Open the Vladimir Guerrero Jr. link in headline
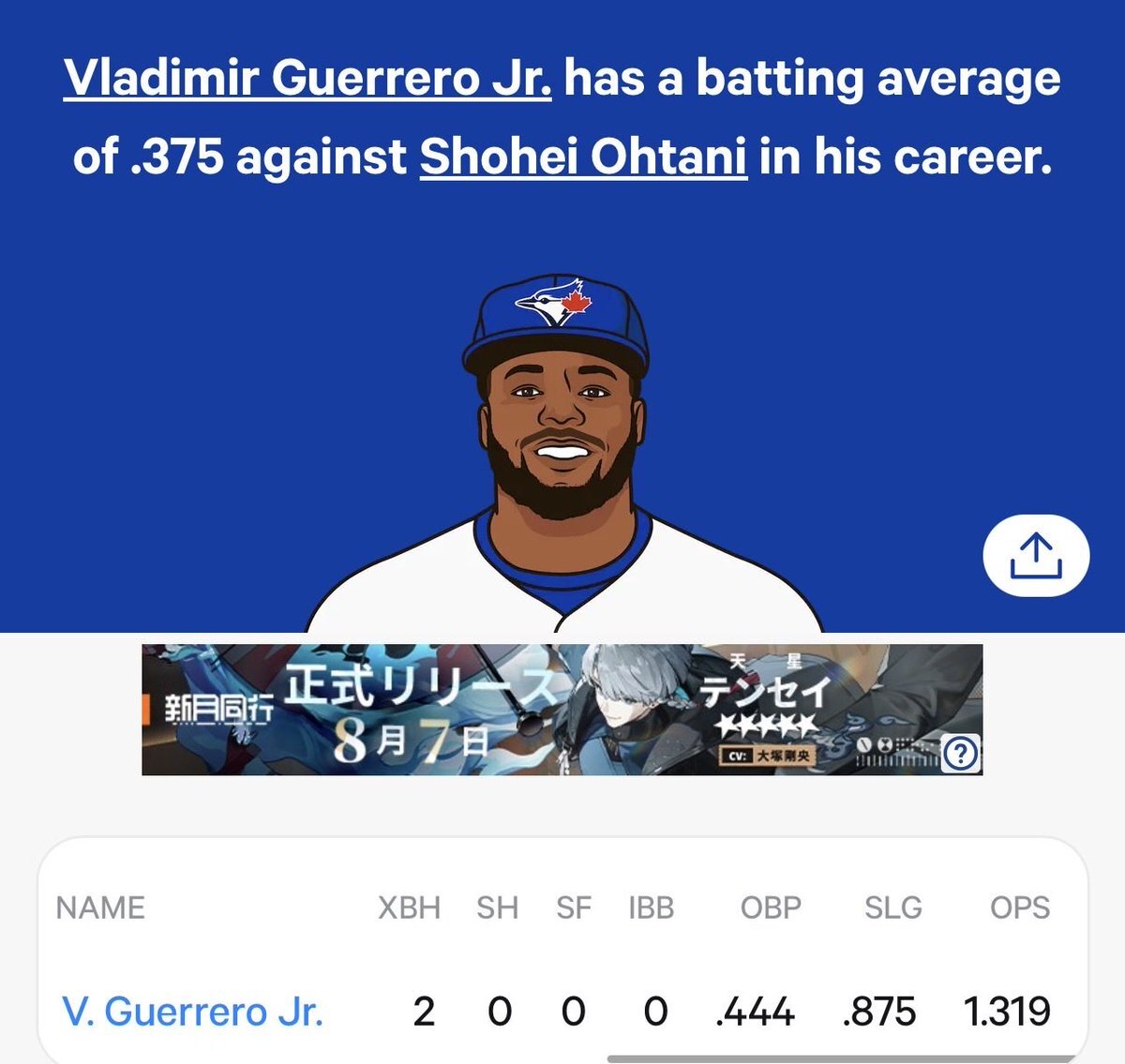Image resolution: width=1125 pixels, height=1064 pixels. pyautogui.click(x=307, y=79)
